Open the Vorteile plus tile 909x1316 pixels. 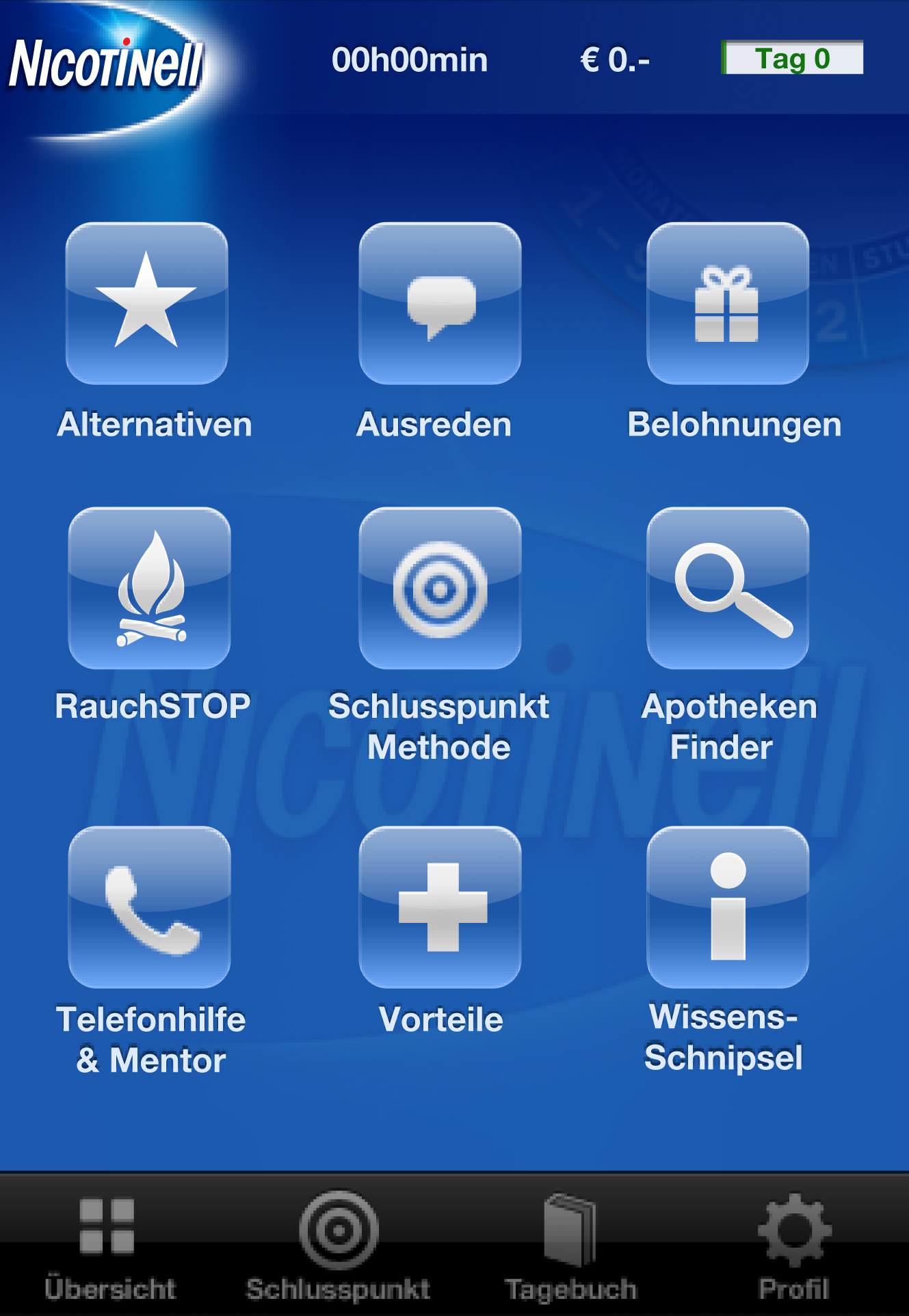[440, 907]
